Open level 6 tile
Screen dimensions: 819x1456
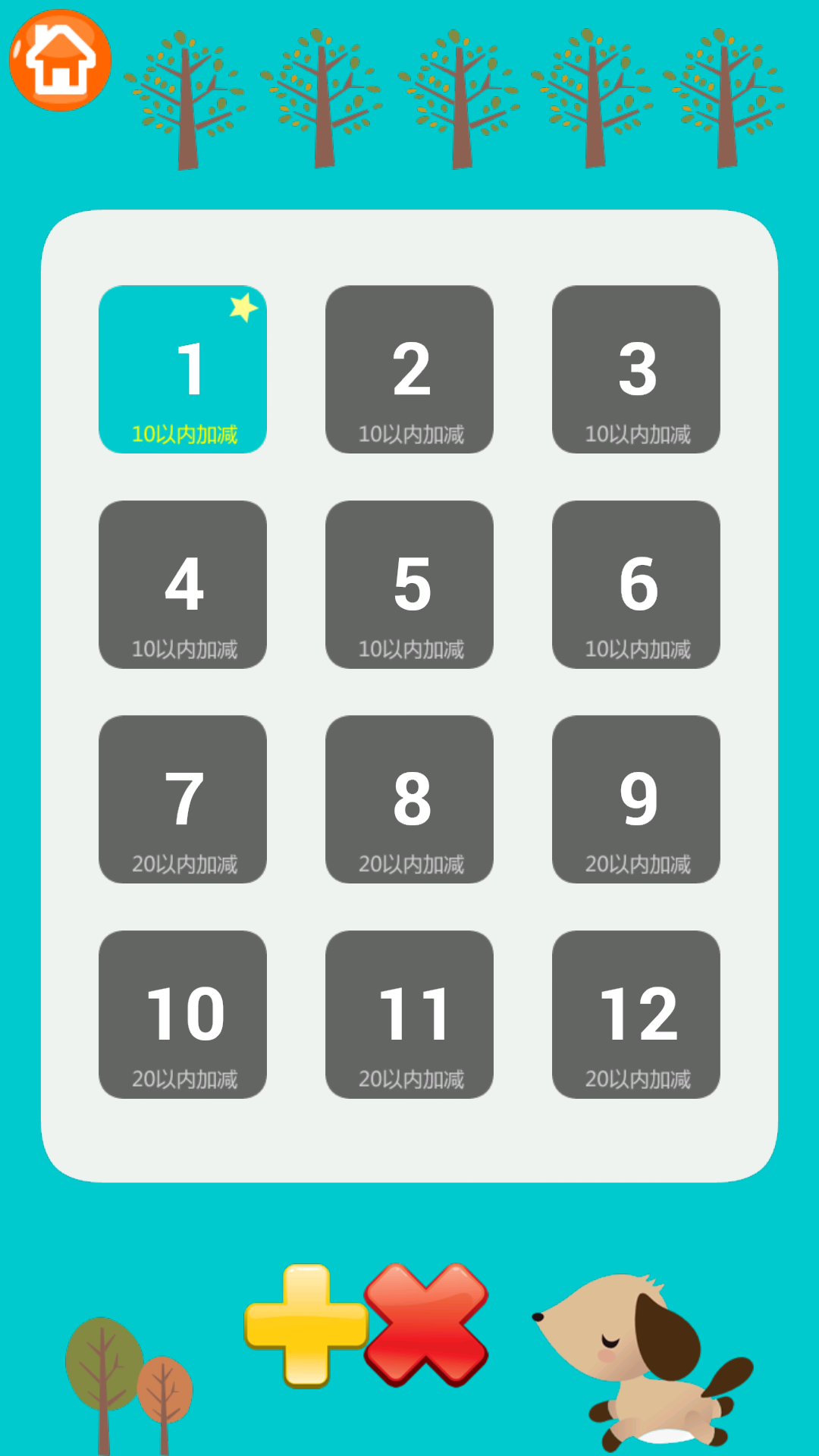coord(636,584)
